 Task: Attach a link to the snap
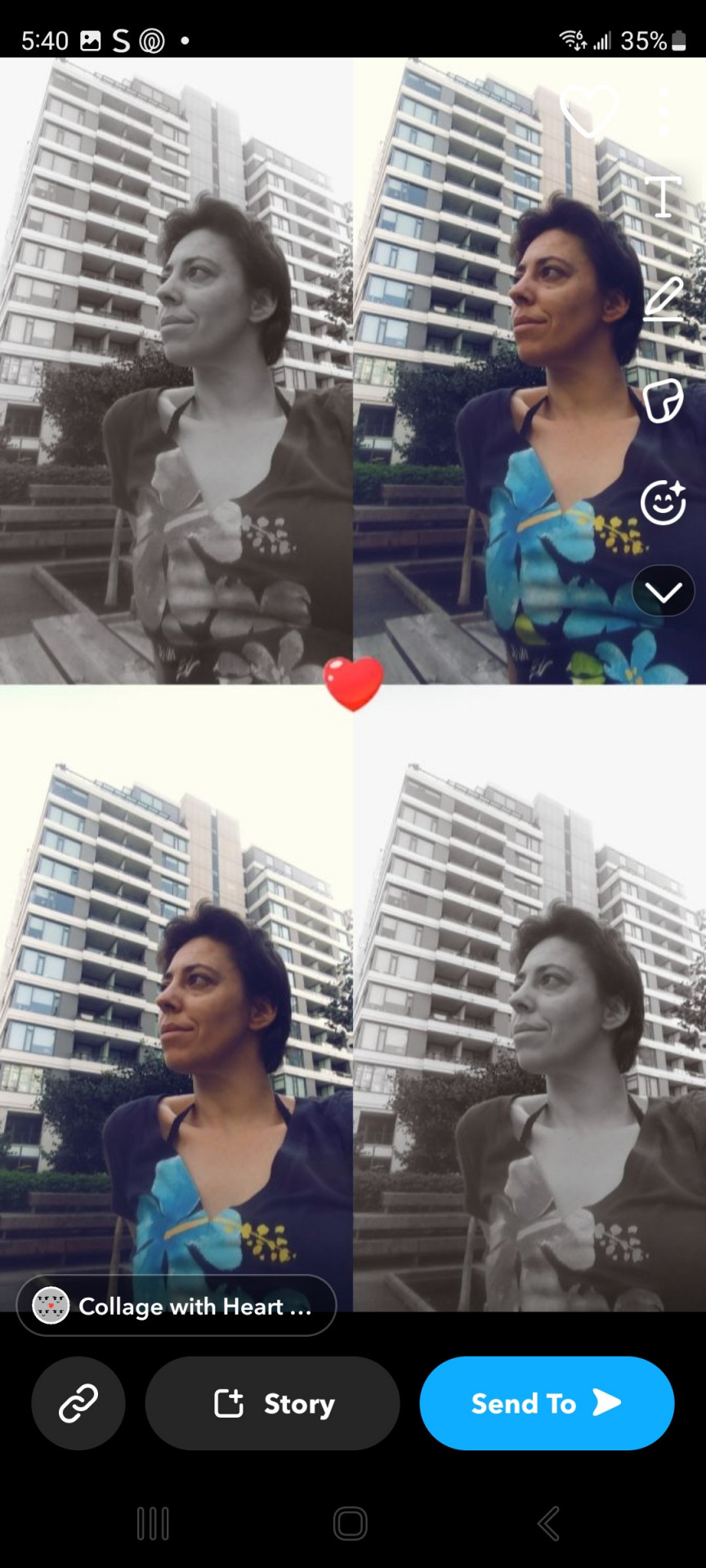tap(78, 1403)
